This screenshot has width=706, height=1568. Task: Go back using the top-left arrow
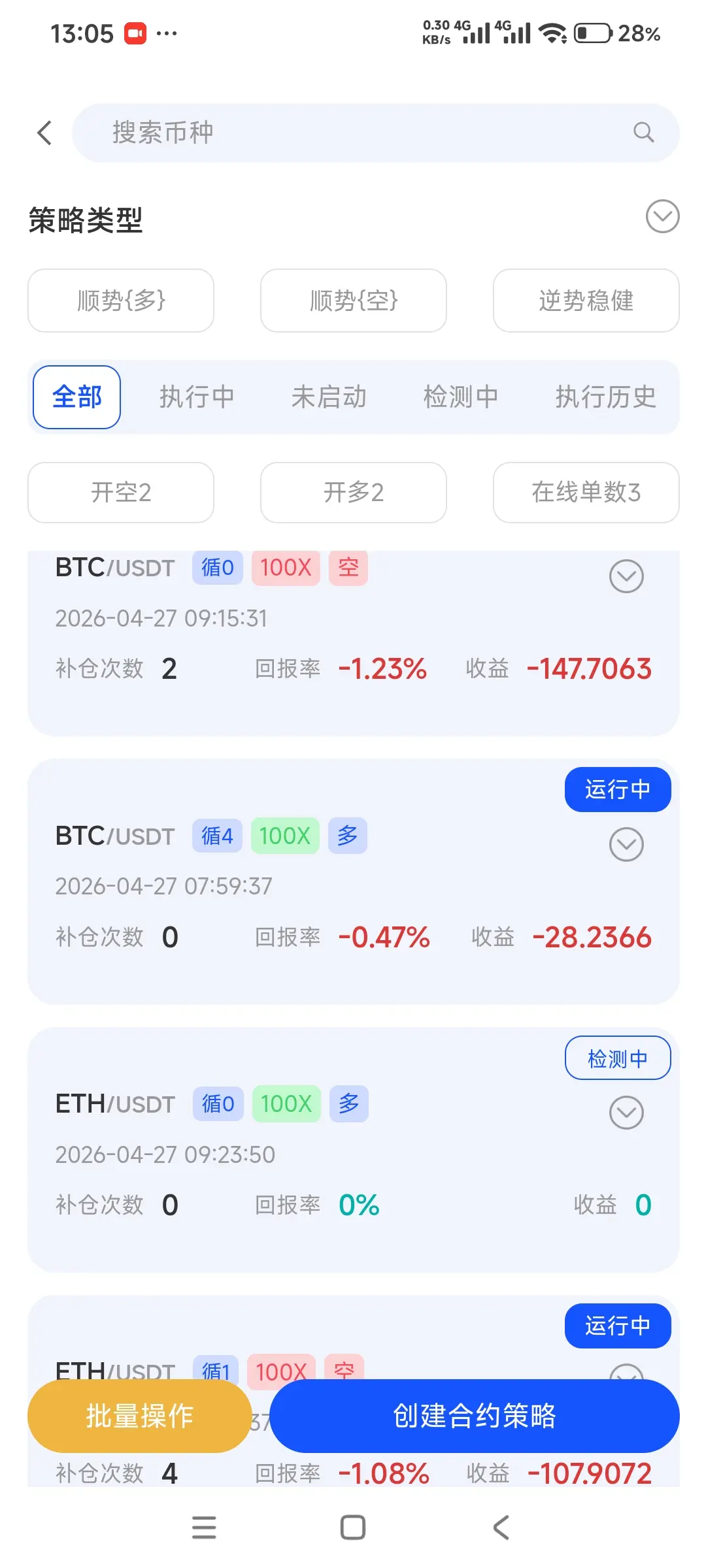(44, 133)
